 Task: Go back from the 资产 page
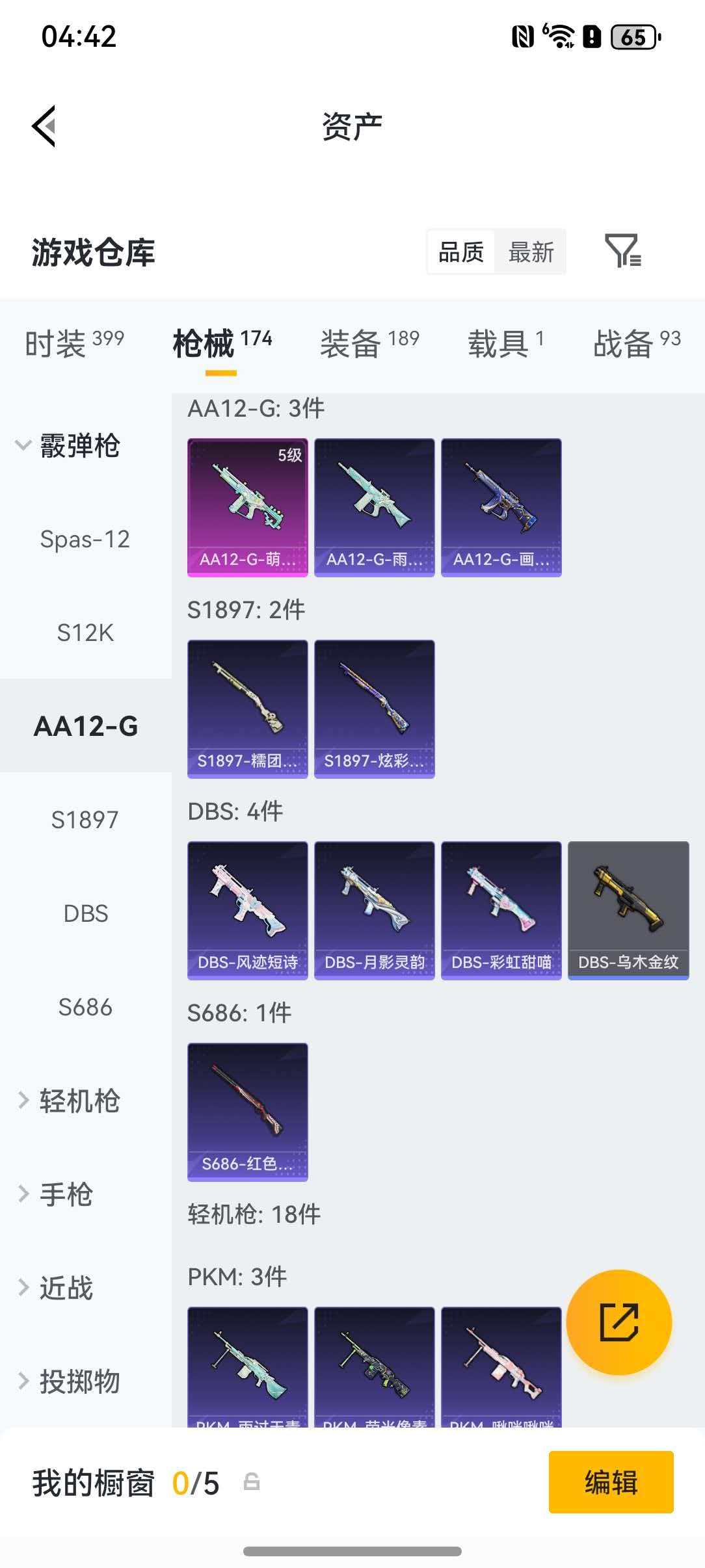(x=44, y=125)
